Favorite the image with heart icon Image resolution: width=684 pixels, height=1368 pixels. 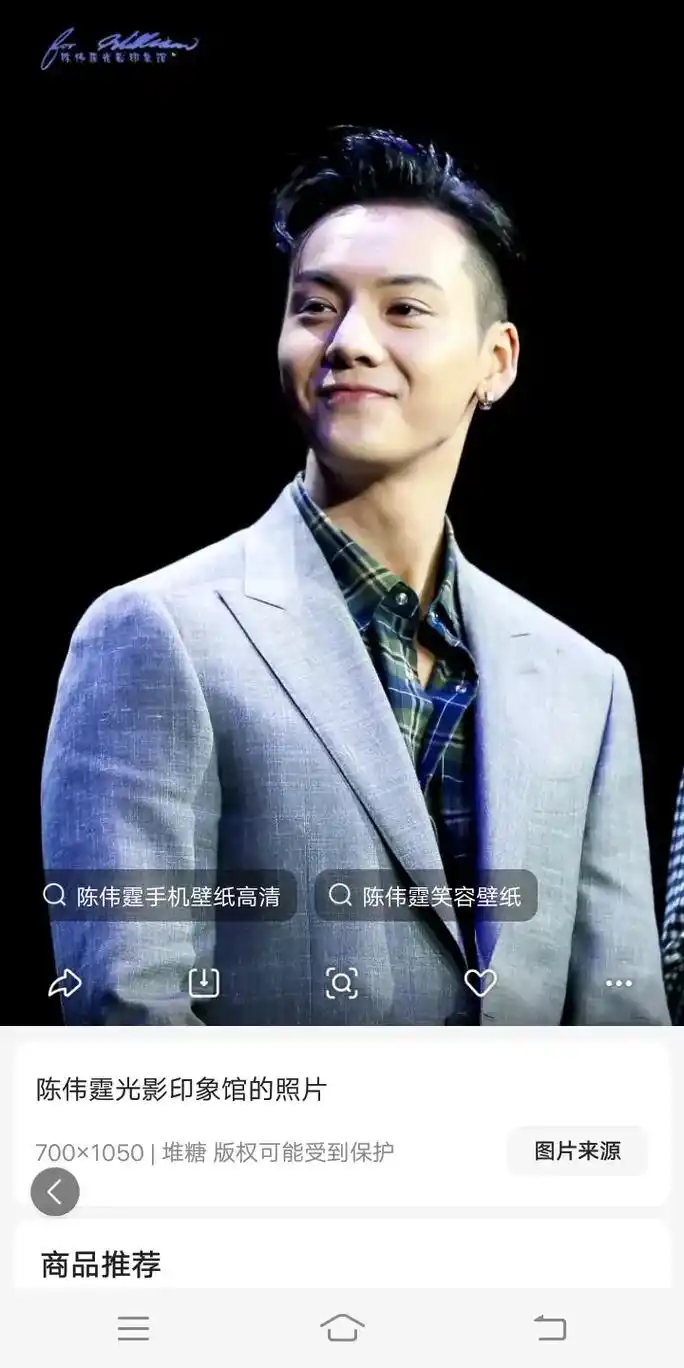click(480, 984)
